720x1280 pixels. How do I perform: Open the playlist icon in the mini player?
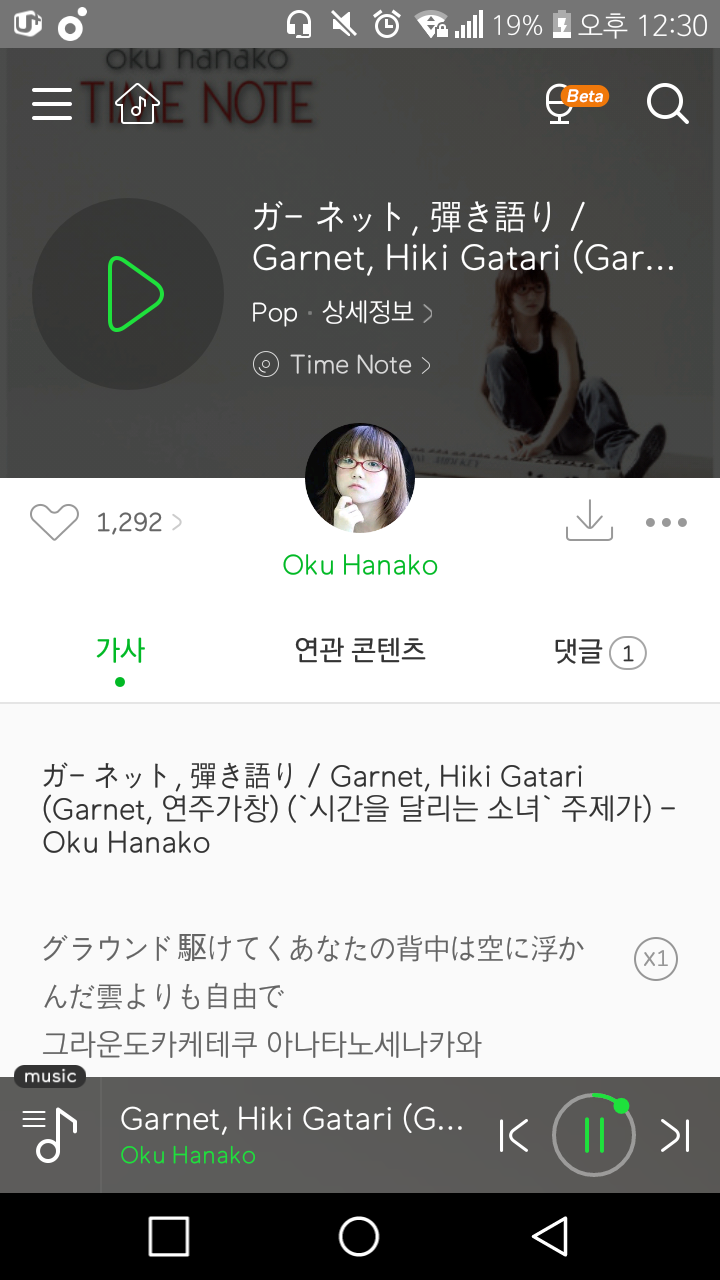coord(50,1134)
